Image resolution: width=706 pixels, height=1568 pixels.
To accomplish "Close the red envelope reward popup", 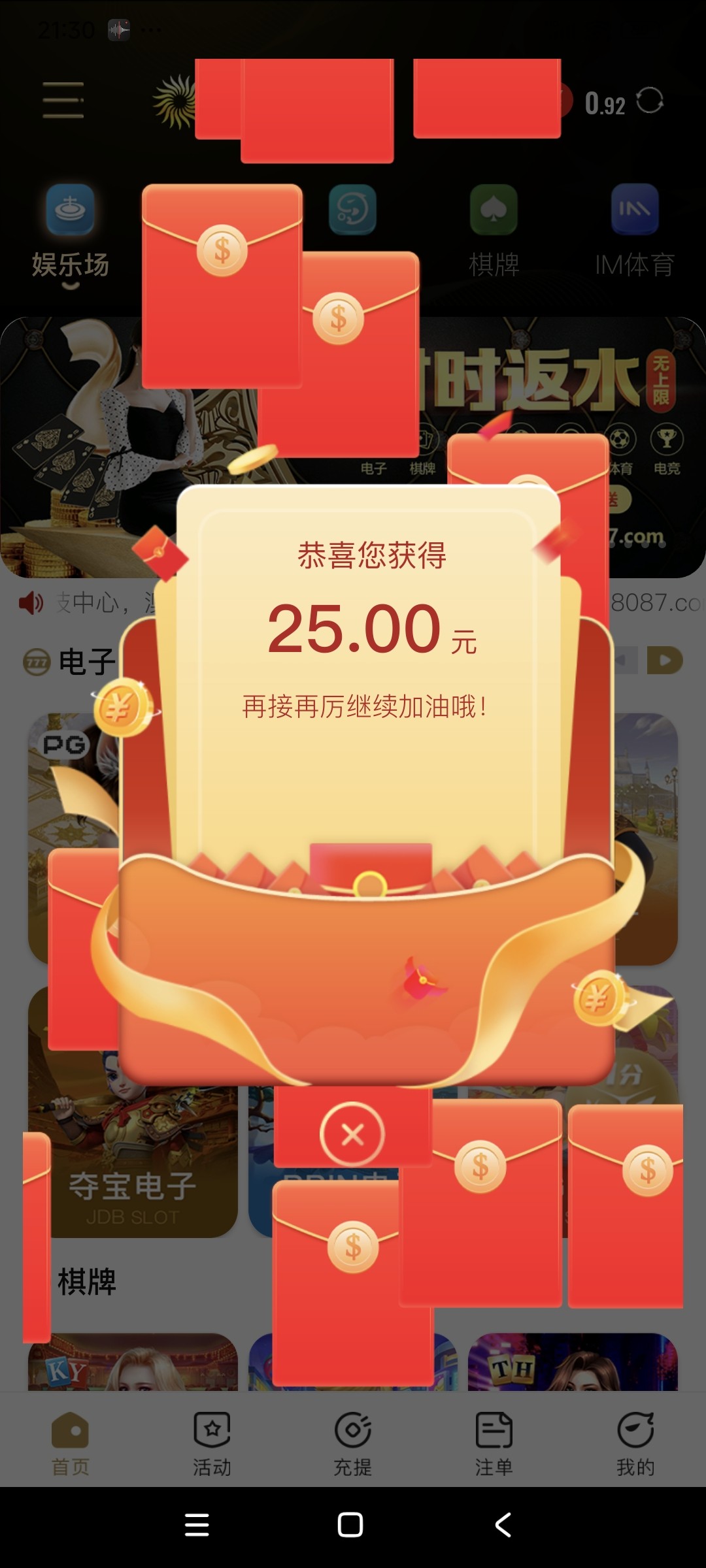I will 352,1135.
